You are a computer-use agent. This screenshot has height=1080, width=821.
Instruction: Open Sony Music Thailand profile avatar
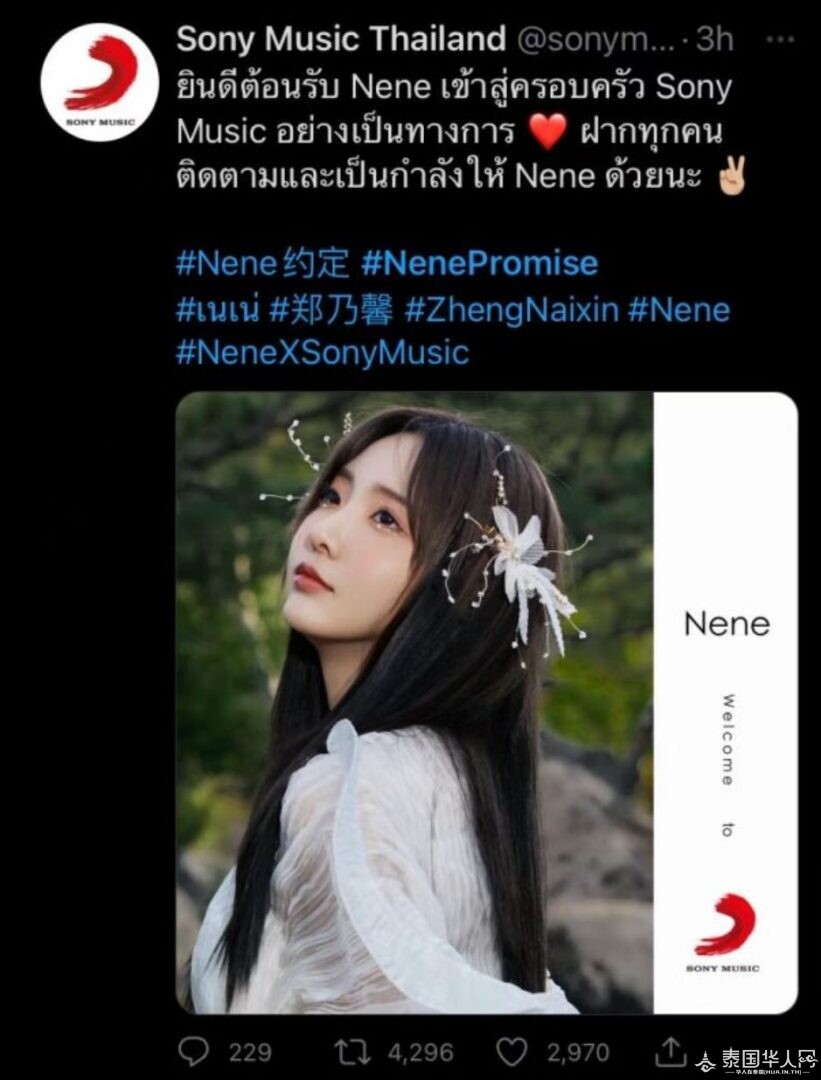point(98,81)
